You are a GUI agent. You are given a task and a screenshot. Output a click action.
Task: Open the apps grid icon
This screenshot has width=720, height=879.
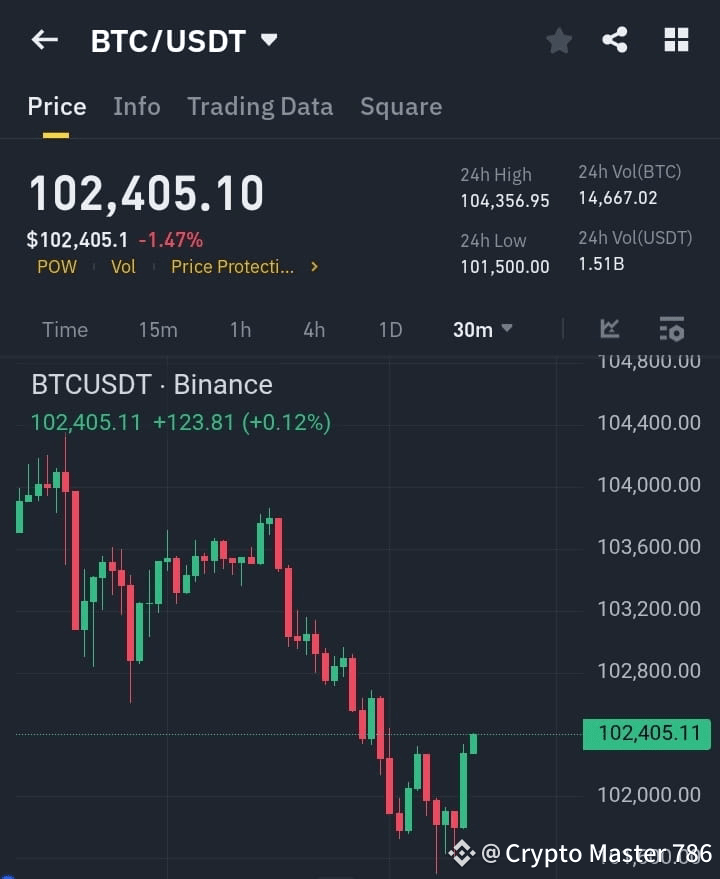pyautogui.click(x=676, y=40)
